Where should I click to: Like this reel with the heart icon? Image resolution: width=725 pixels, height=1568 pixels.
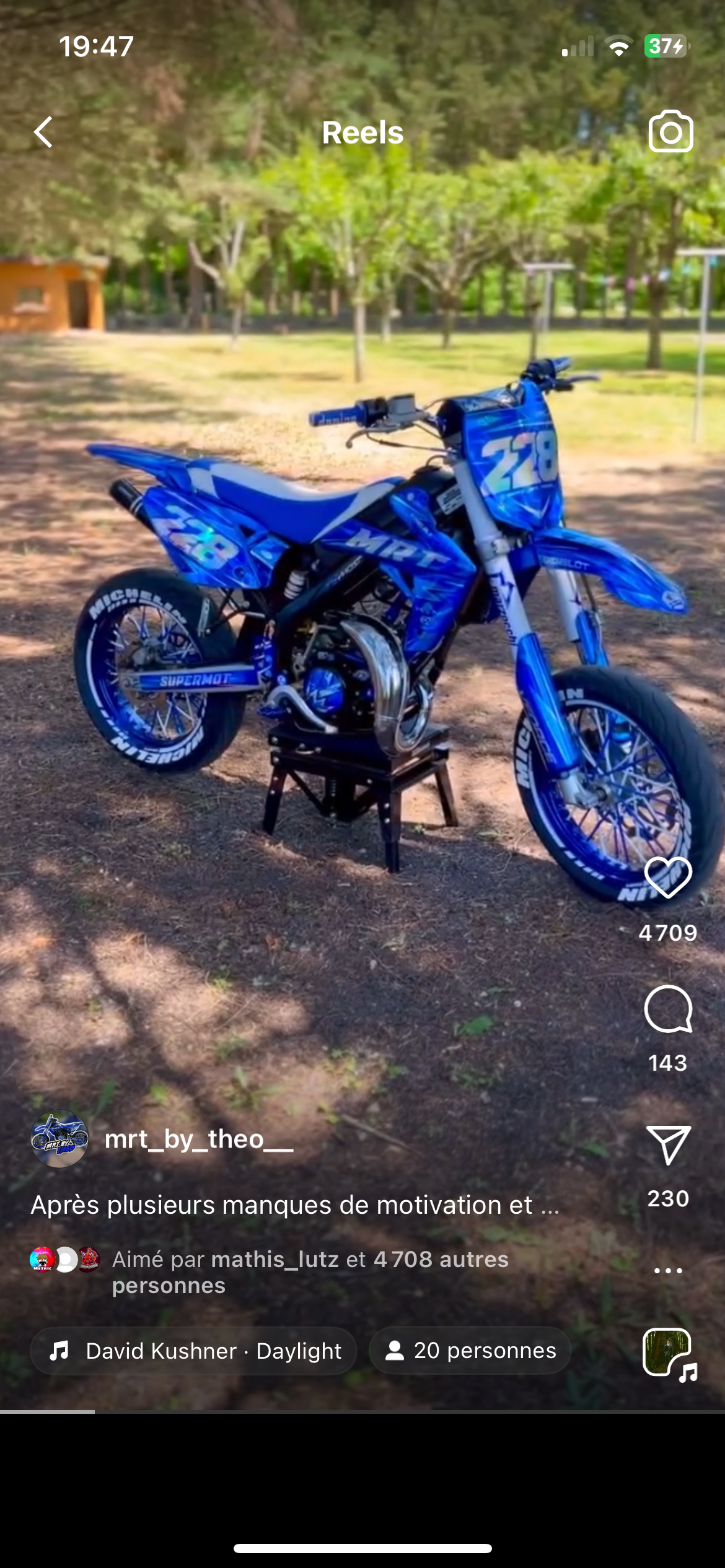click(668, 878)
